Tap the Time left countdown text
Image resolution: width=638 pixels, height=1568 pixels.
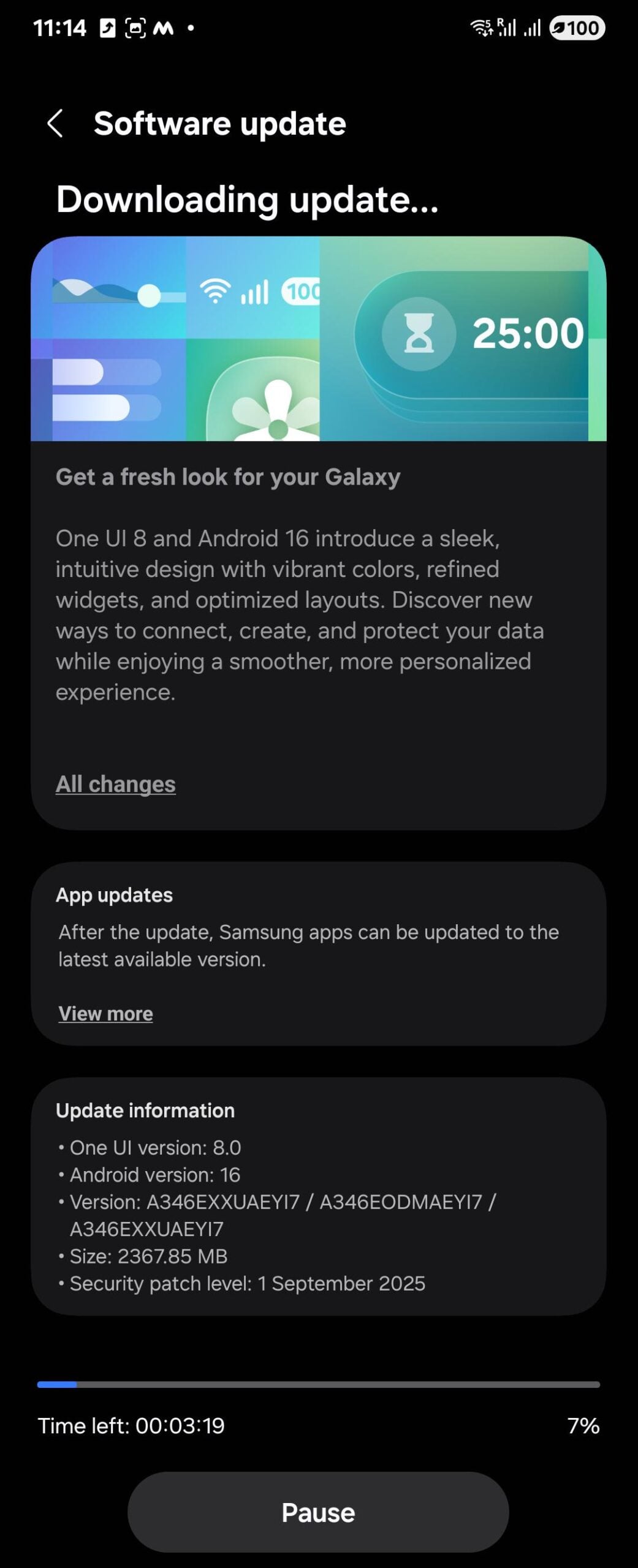pyautogui.click(x=131, y=1426)
